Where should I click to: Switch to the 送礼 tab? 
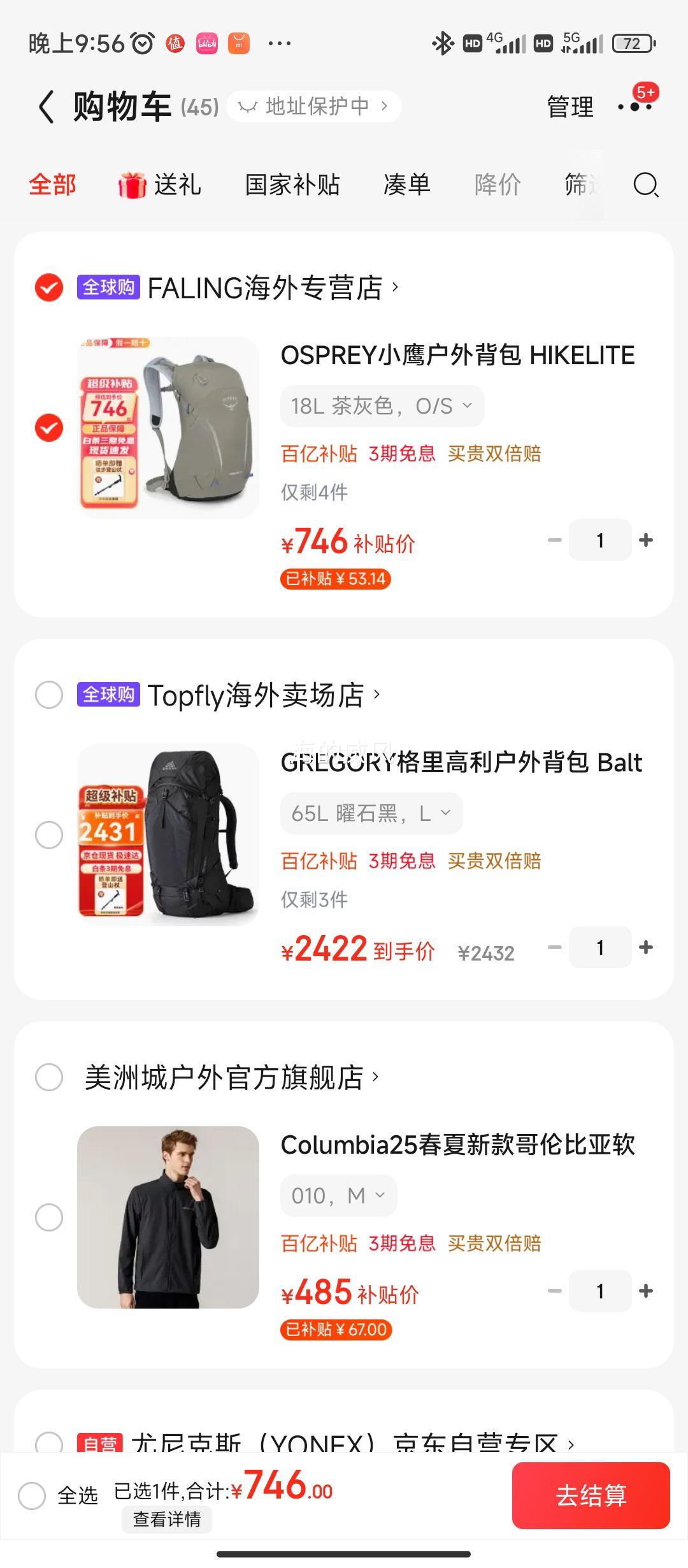161,185
